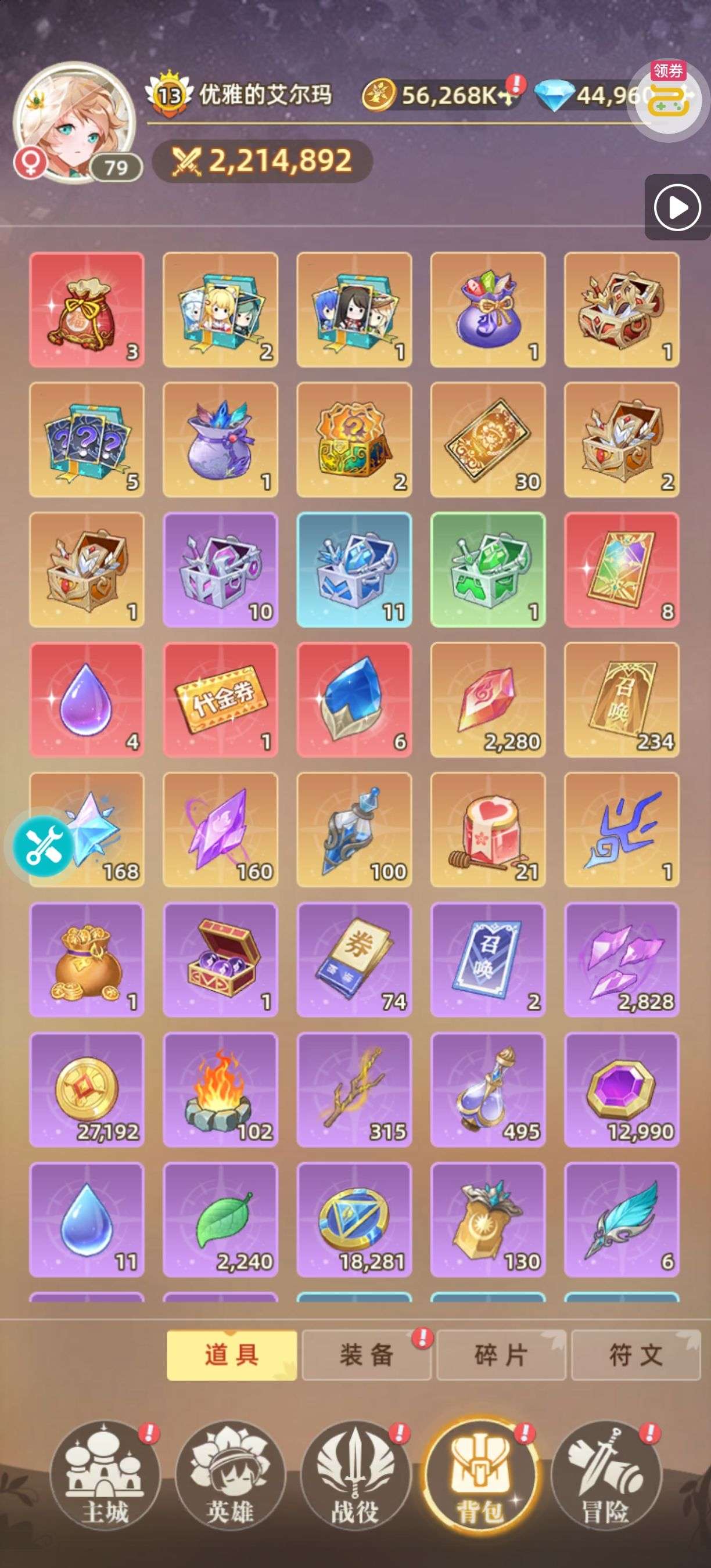Tap the play video button
711x1568 pixels.
tap(677, 207)
